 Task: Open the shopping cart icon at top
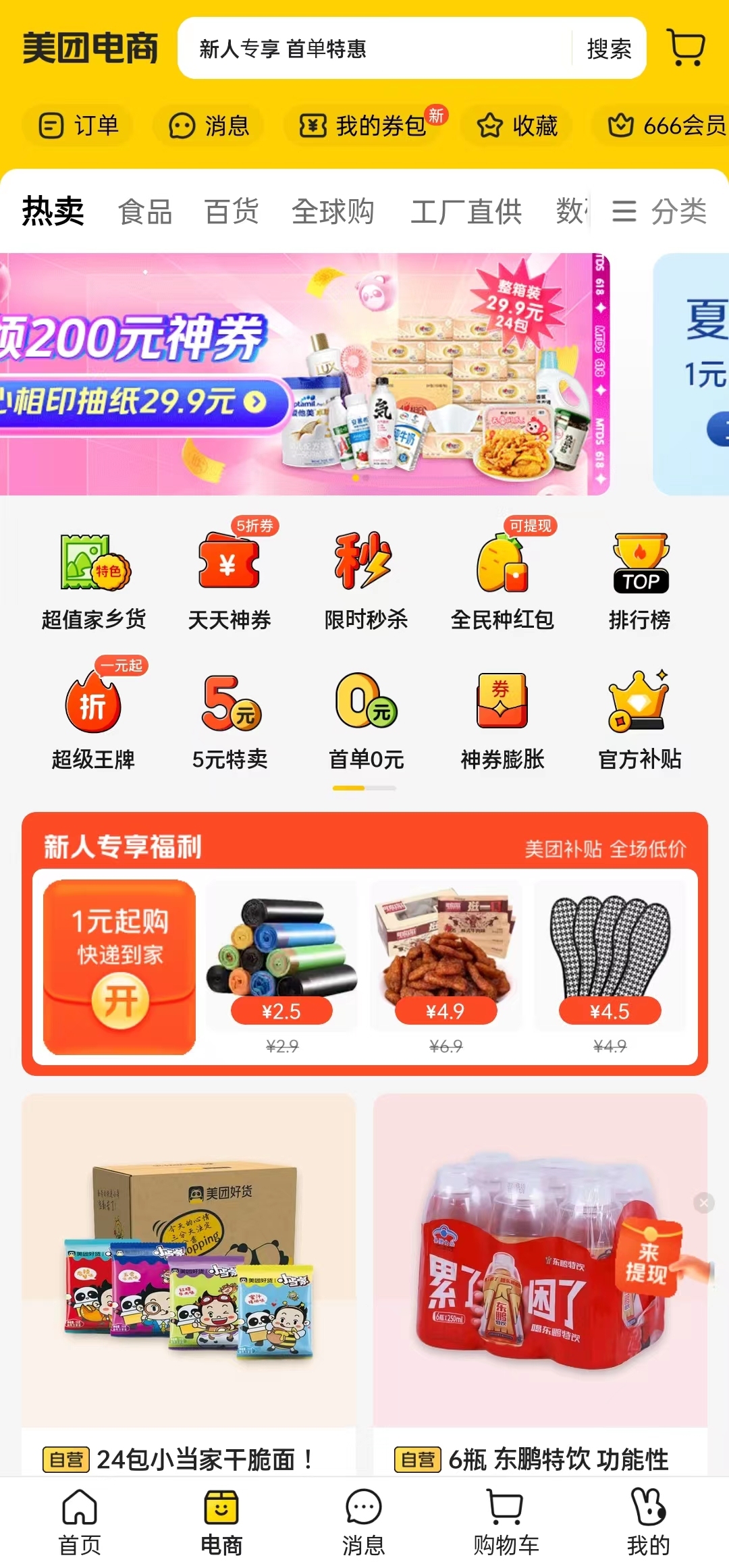point(686,47)
